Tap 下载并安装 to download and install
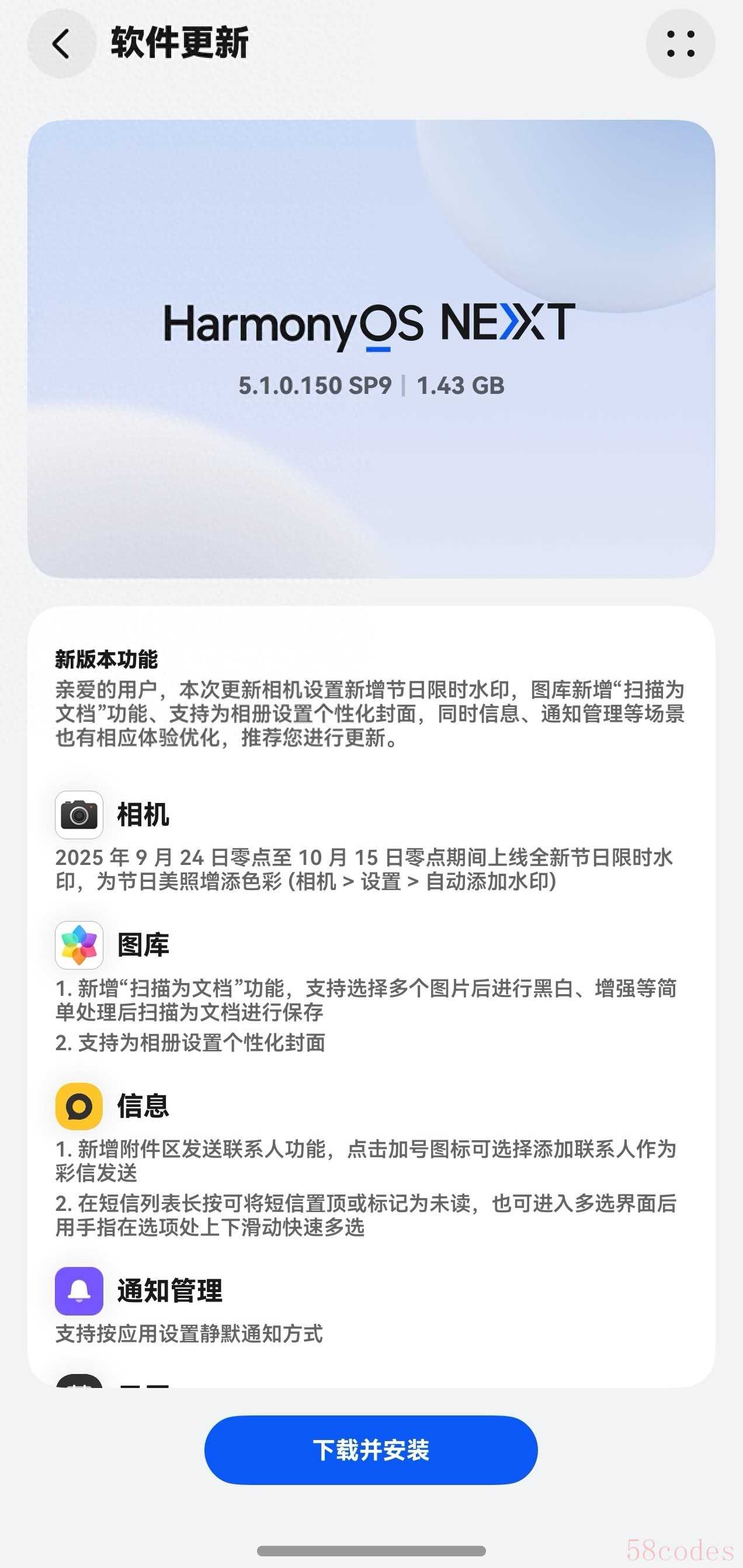 point(370,1449)
